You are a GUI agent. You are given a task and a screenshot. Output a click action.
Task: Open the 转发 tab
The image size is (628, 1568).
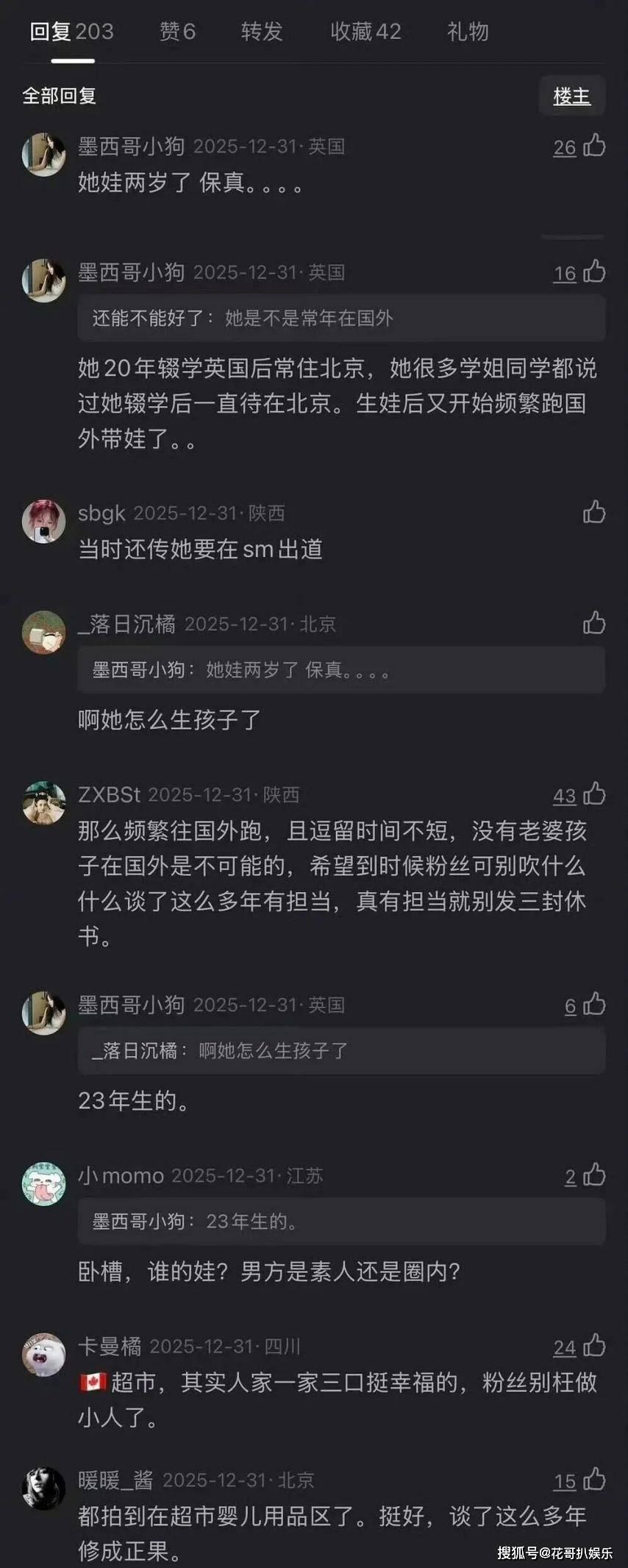click(262, 32)
